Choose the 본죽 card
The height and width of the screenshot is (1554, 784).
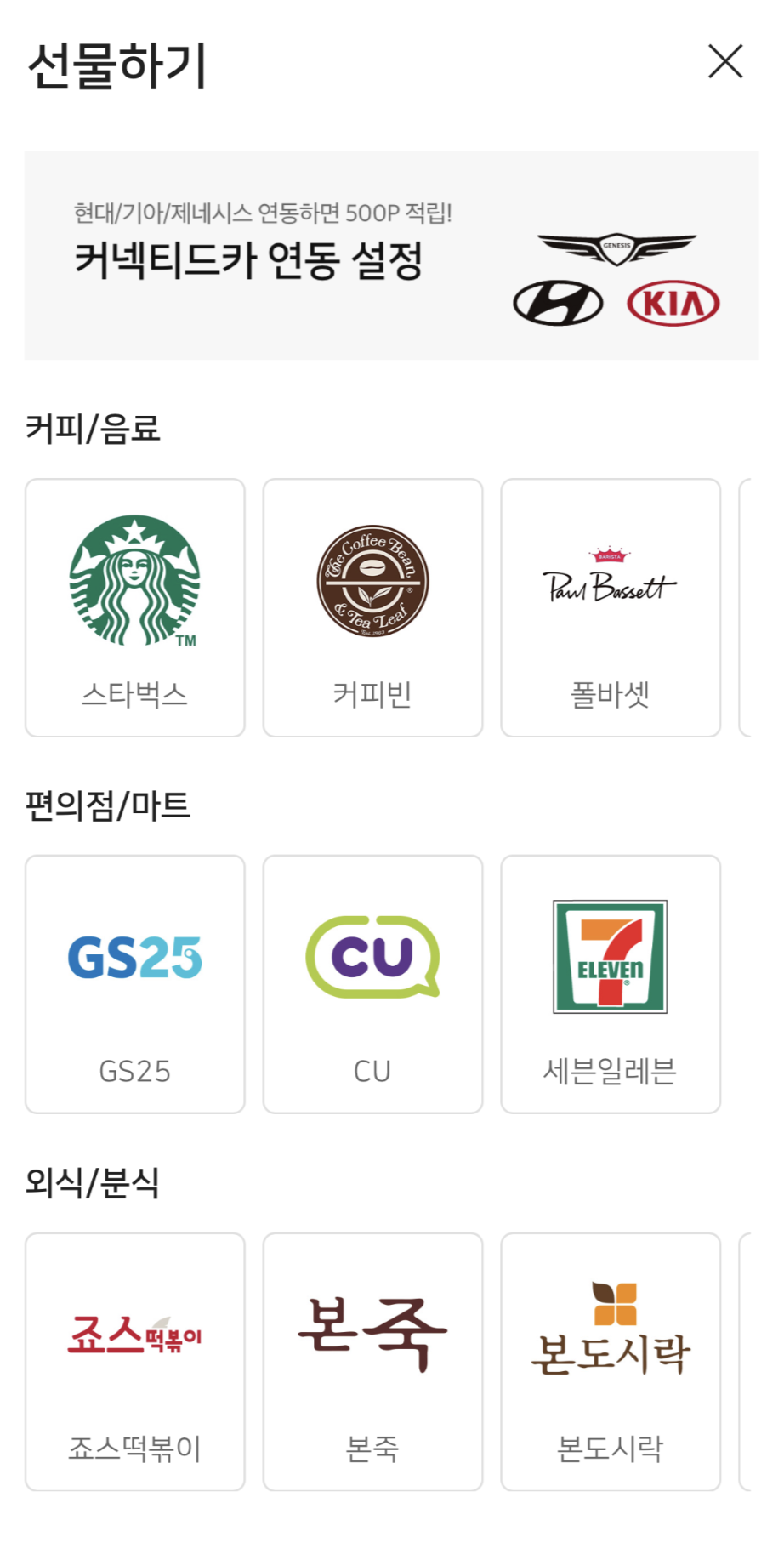372,1362
